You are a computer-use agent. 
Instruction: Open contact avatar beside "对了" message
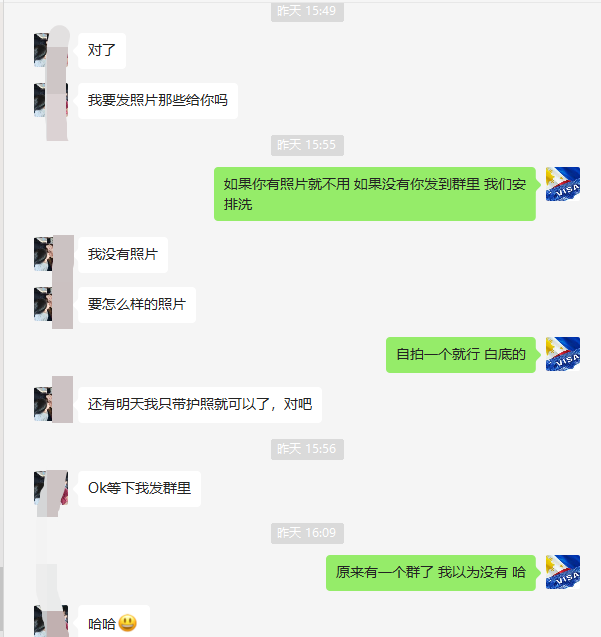(x=50, y=50)
